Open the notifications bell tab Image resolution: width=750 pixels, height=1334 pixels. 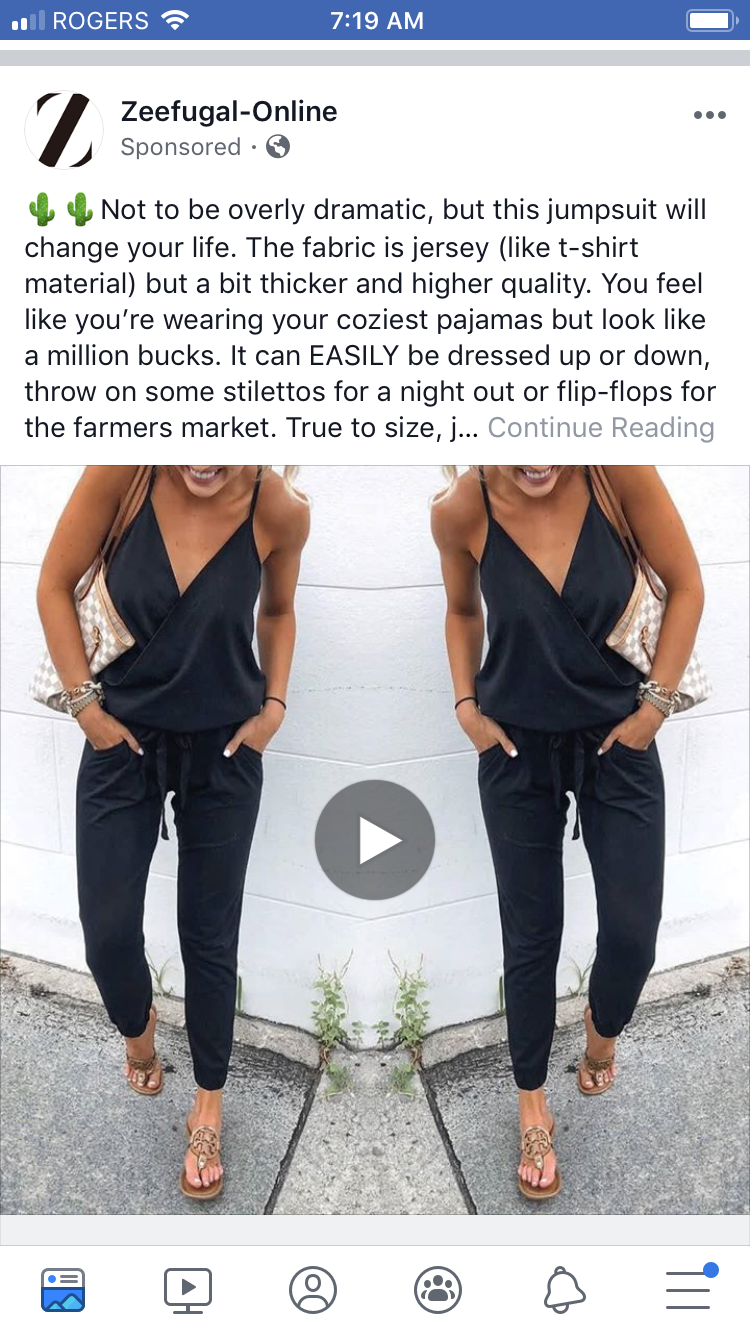[564, 1290]
